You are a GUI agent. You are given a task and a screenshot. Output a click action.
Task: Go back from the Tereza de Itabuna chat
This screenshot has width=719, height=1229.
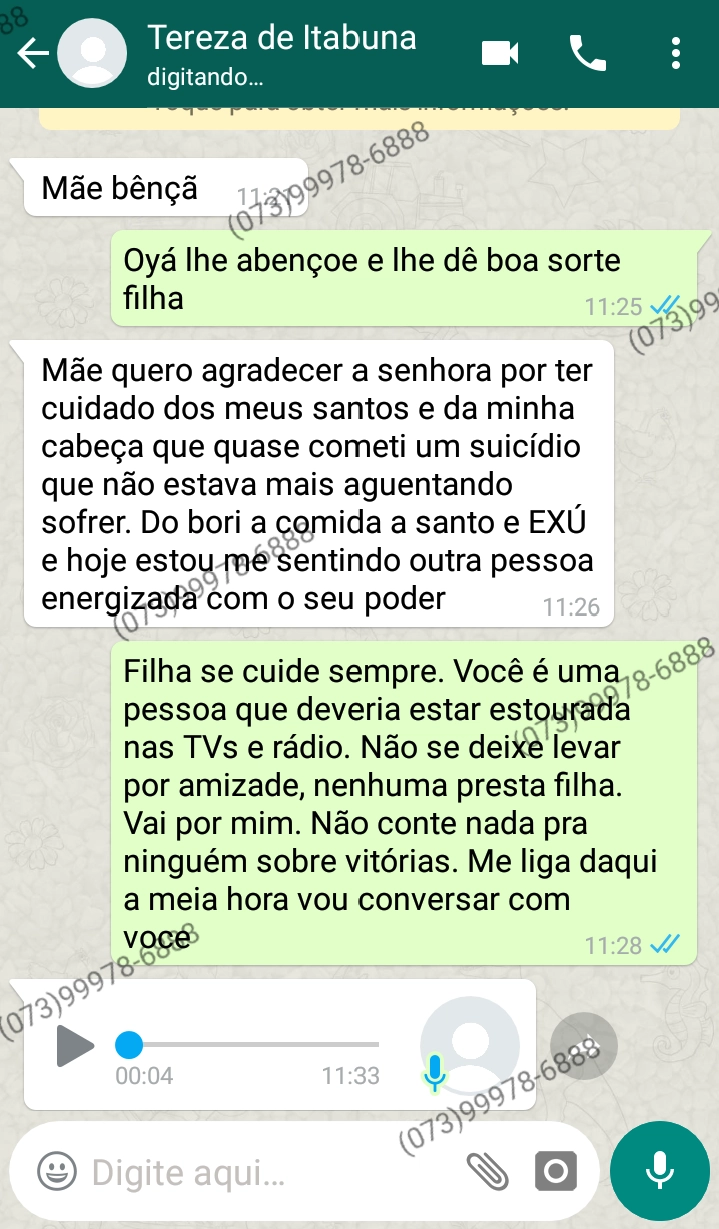click(x=32, y=53)
